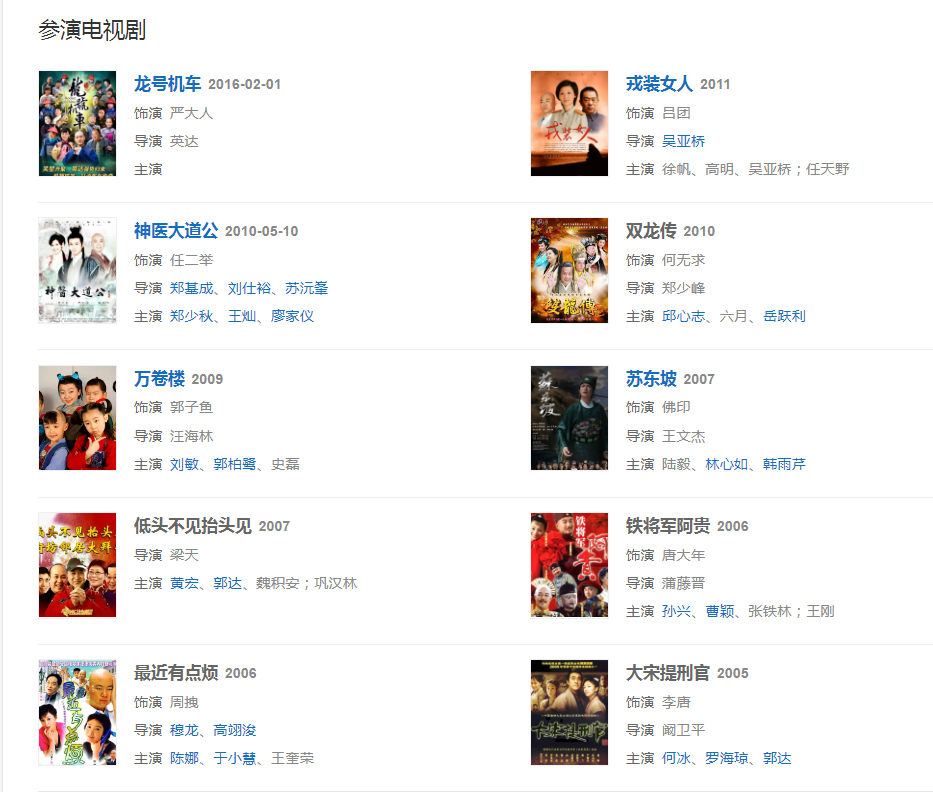Tap the 于小慧 cast link
This screenshot has height=792, width=933.
pos(235,758)
